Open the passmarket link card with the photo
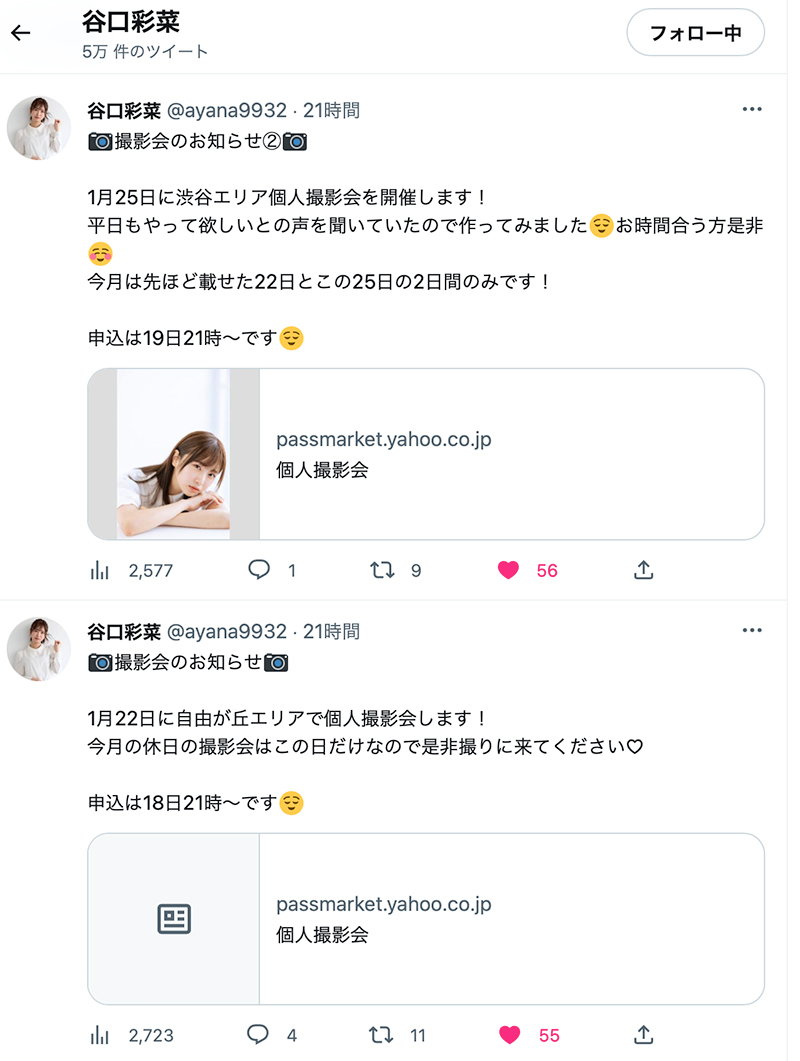This screenshot has height=1061, width=800. tap(426, 454)
